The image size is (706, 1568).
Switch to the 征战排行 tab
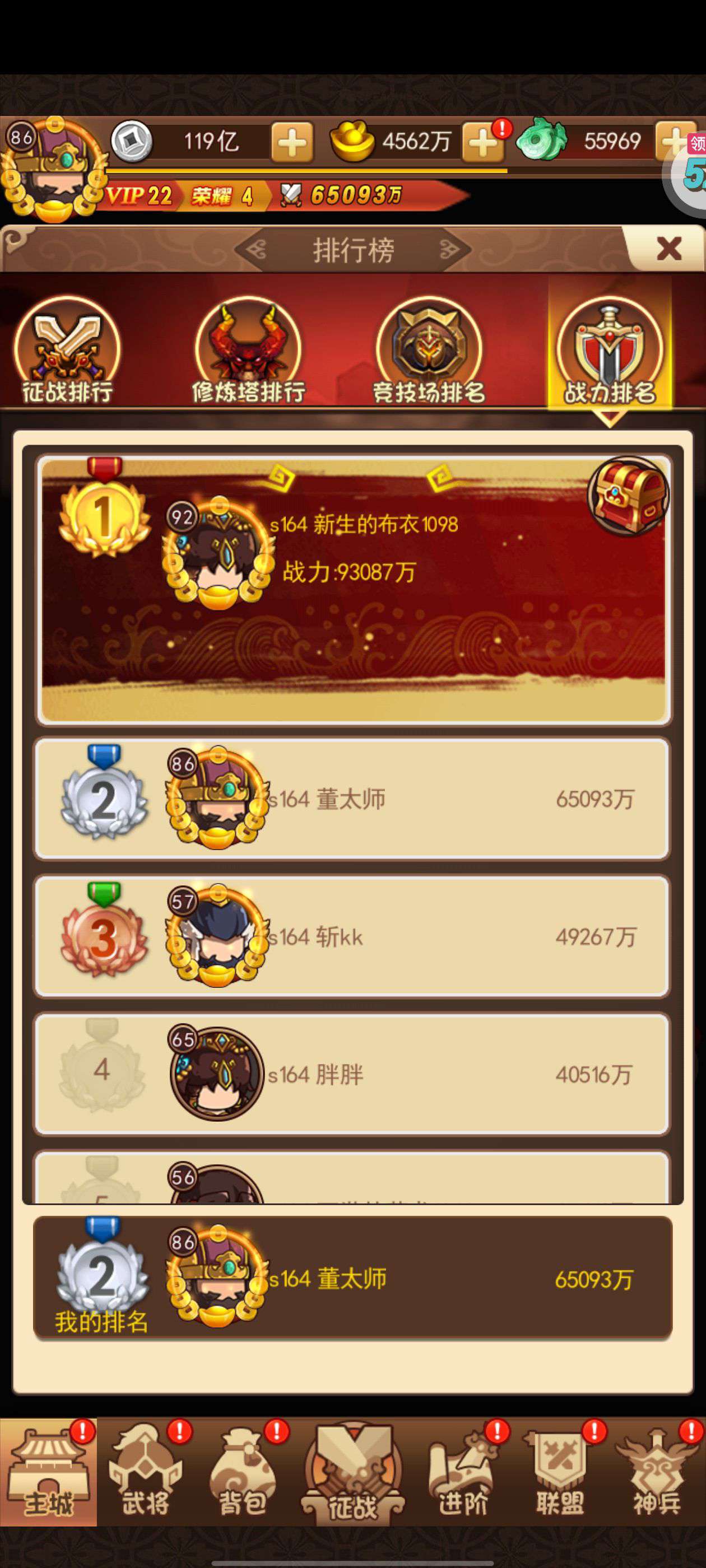tap(67, 351)
